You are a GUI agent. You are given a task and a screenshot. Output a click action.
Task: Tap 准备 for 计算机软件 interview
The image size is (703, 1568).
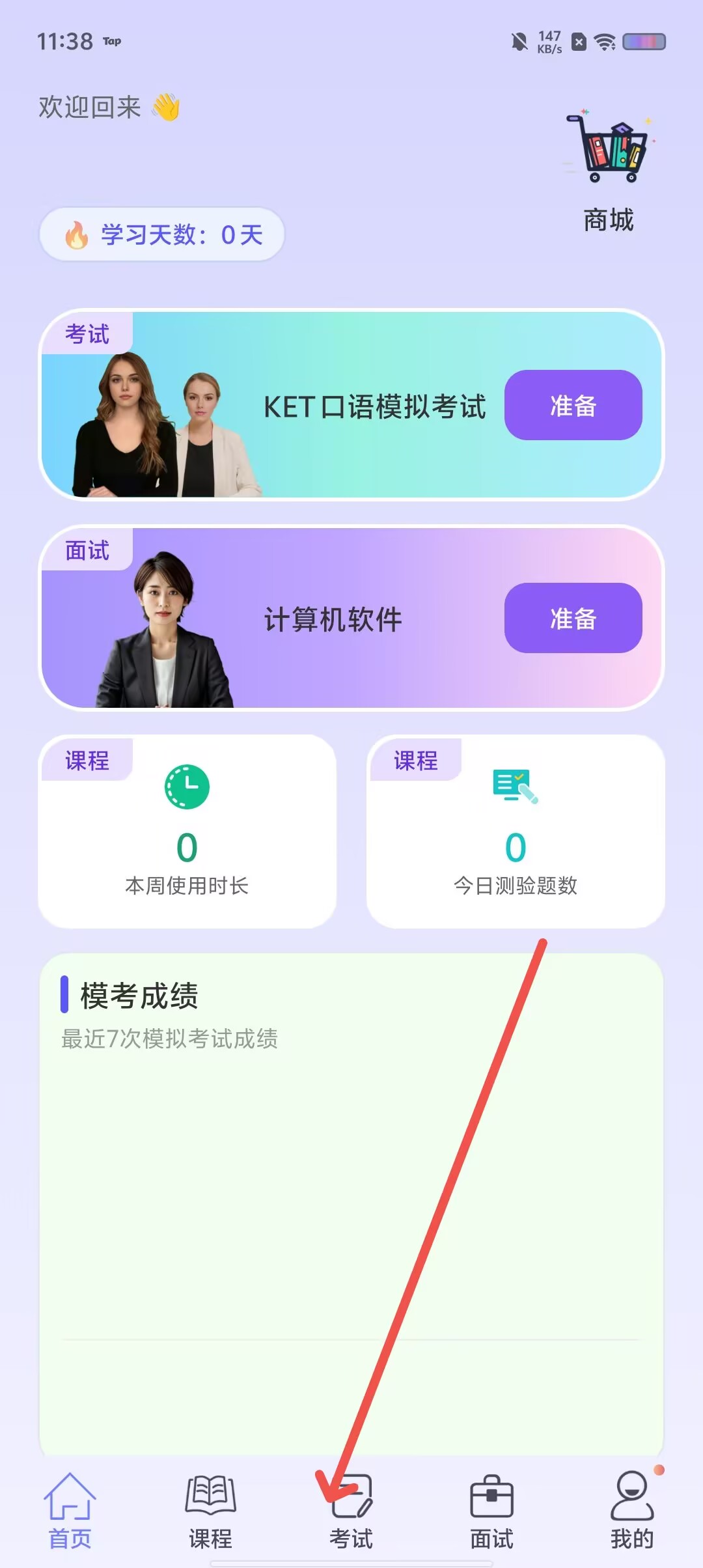[573, 618]
